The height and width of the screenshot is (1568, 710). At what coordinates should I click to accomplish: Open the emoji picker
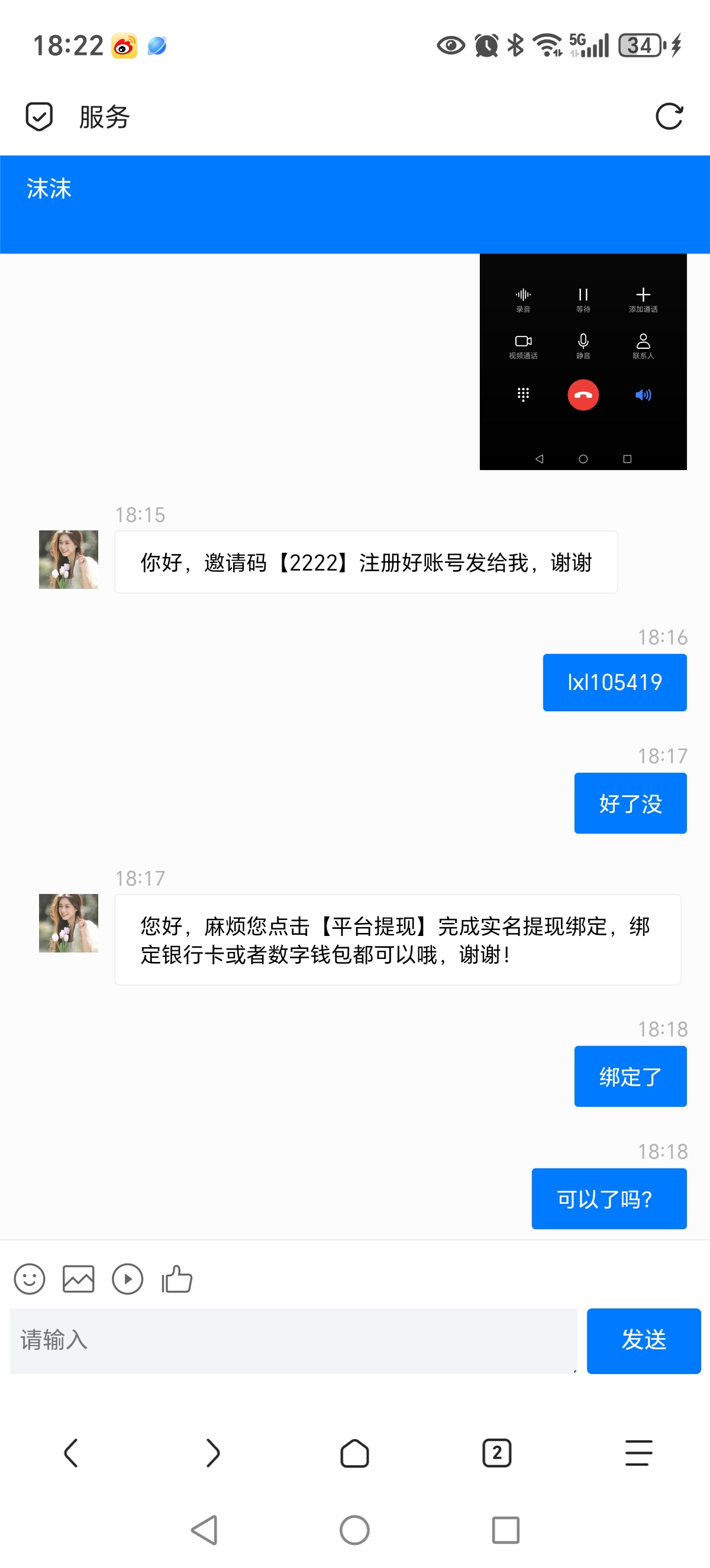[29, 1279]
